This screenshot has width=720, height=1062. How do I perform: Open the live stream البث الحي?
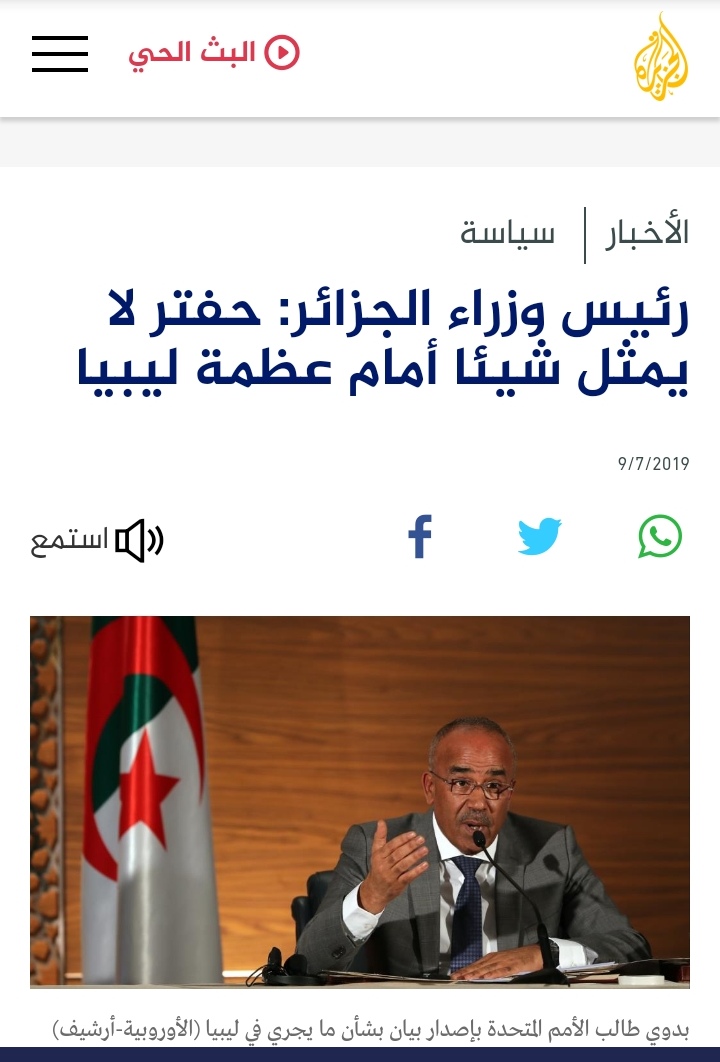click(x=213, y=53)
